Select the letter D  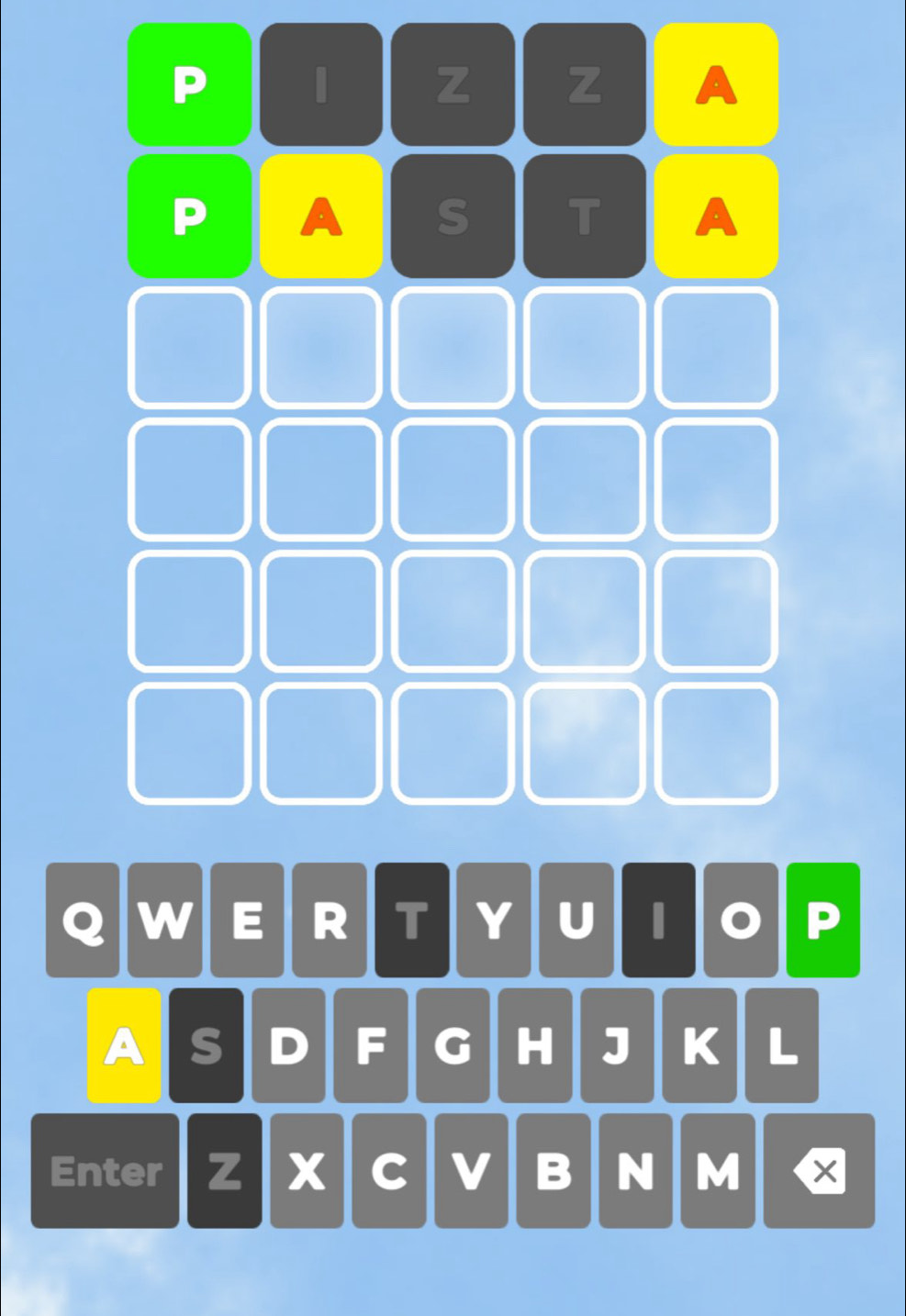click(x=288, y=1045)
